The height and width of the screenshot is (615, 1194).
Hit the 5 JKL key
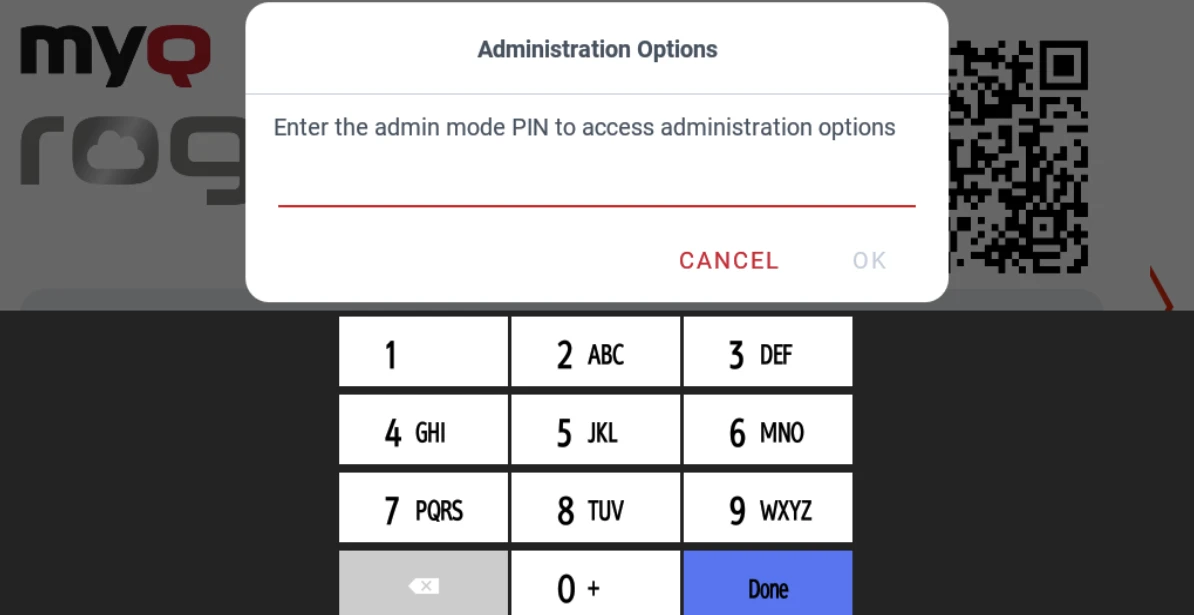595,430
